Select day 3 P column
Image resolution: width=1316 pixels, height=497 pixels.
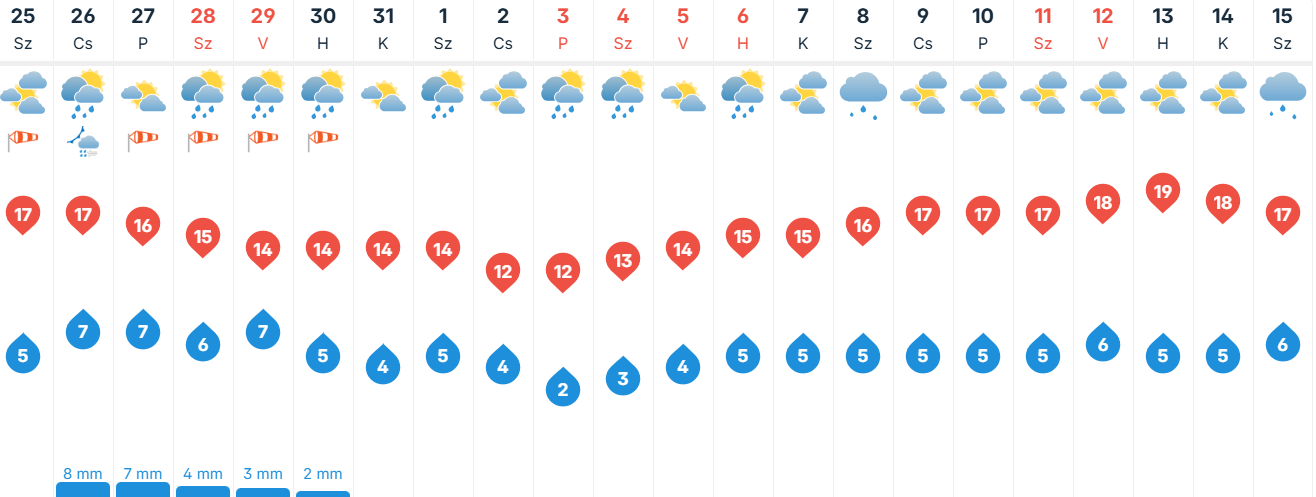tap(563, 28)
